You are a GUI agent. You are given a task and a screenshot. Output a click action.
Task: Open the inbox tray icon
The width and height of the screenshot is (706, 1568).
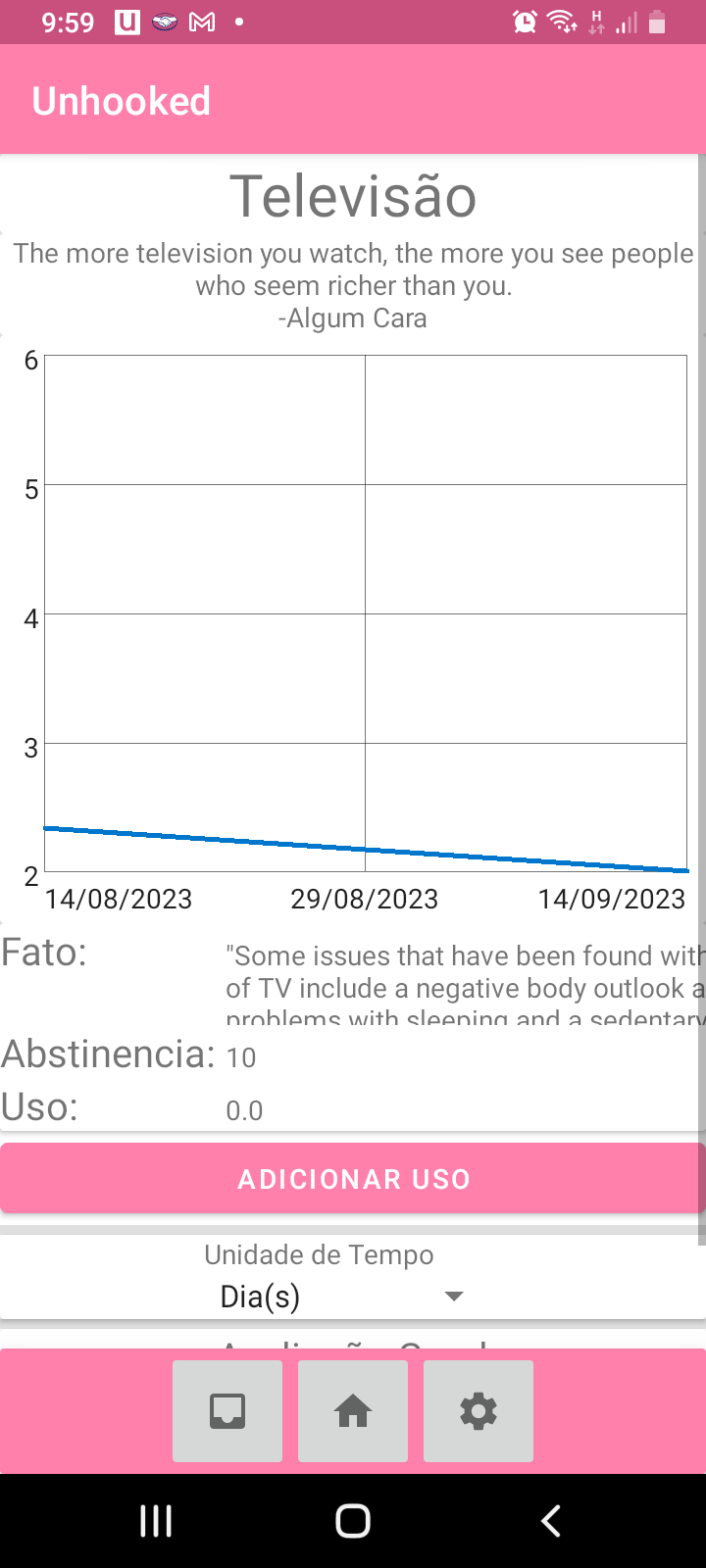[x=227, y=1411]
